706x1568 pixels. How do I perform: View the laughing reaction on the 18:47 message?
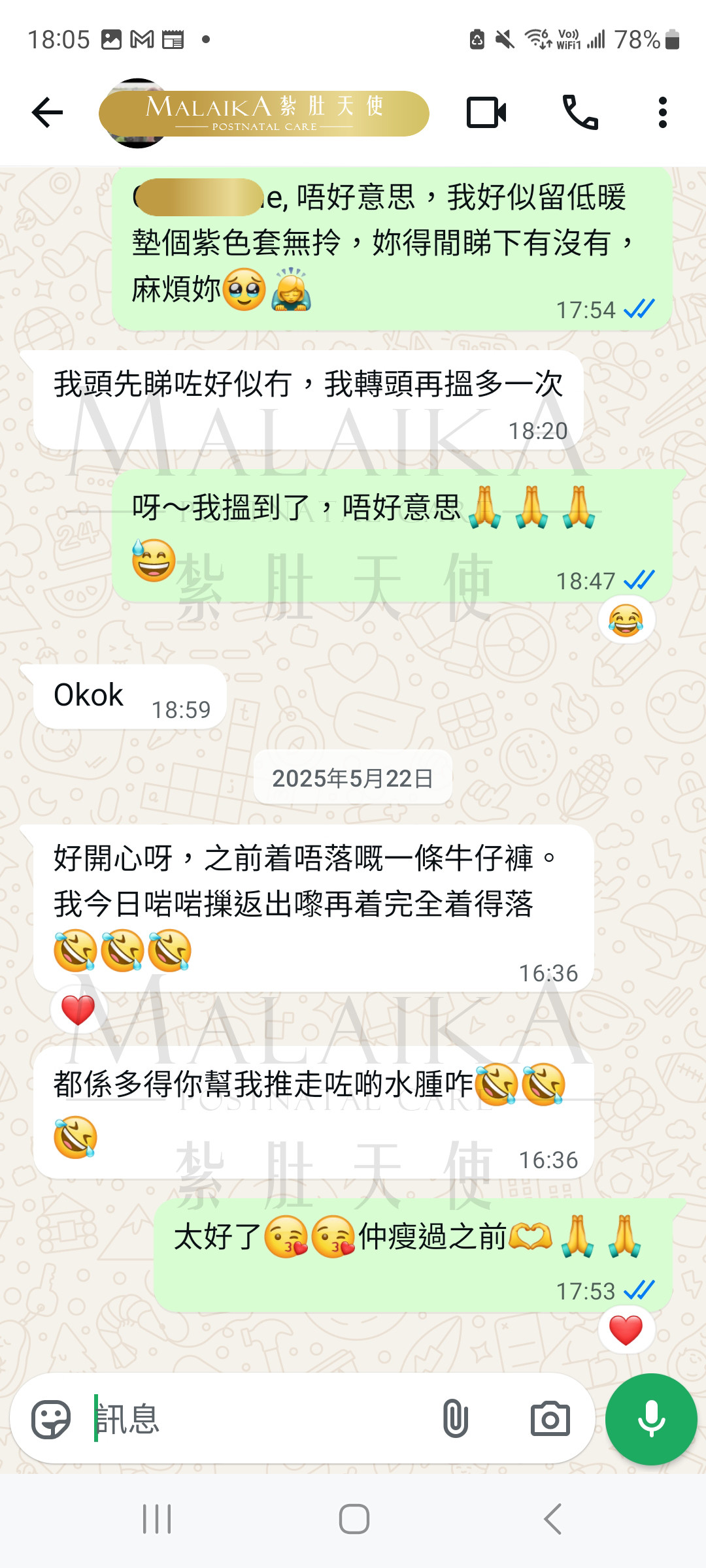coord(626,620)
